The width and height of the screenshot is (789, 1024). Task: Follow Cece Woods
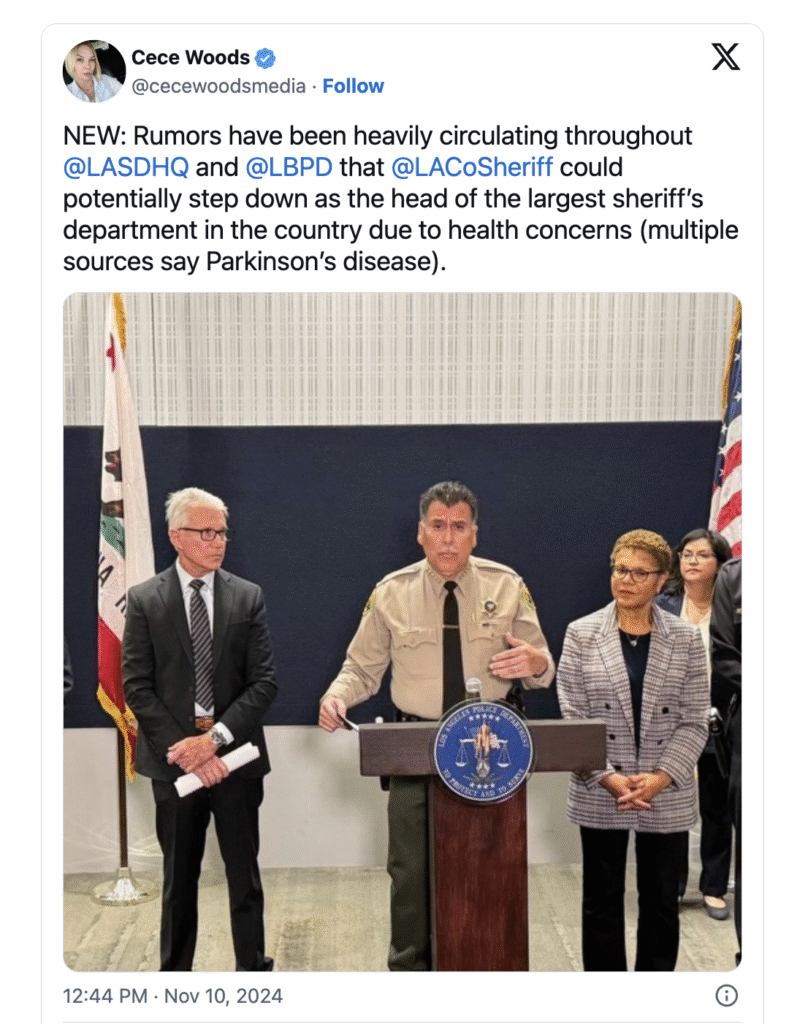click(353, 86)
